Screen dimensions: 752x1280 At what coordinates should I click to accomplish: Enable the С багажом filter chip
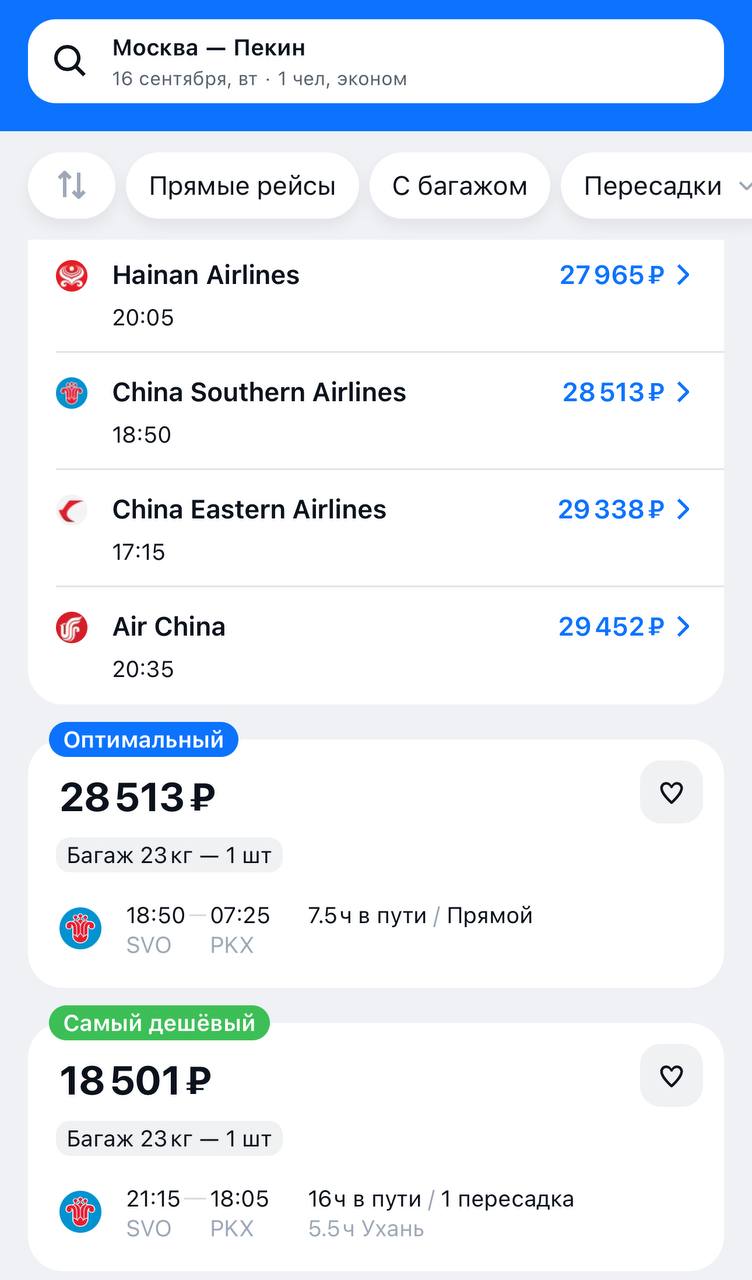460,185
